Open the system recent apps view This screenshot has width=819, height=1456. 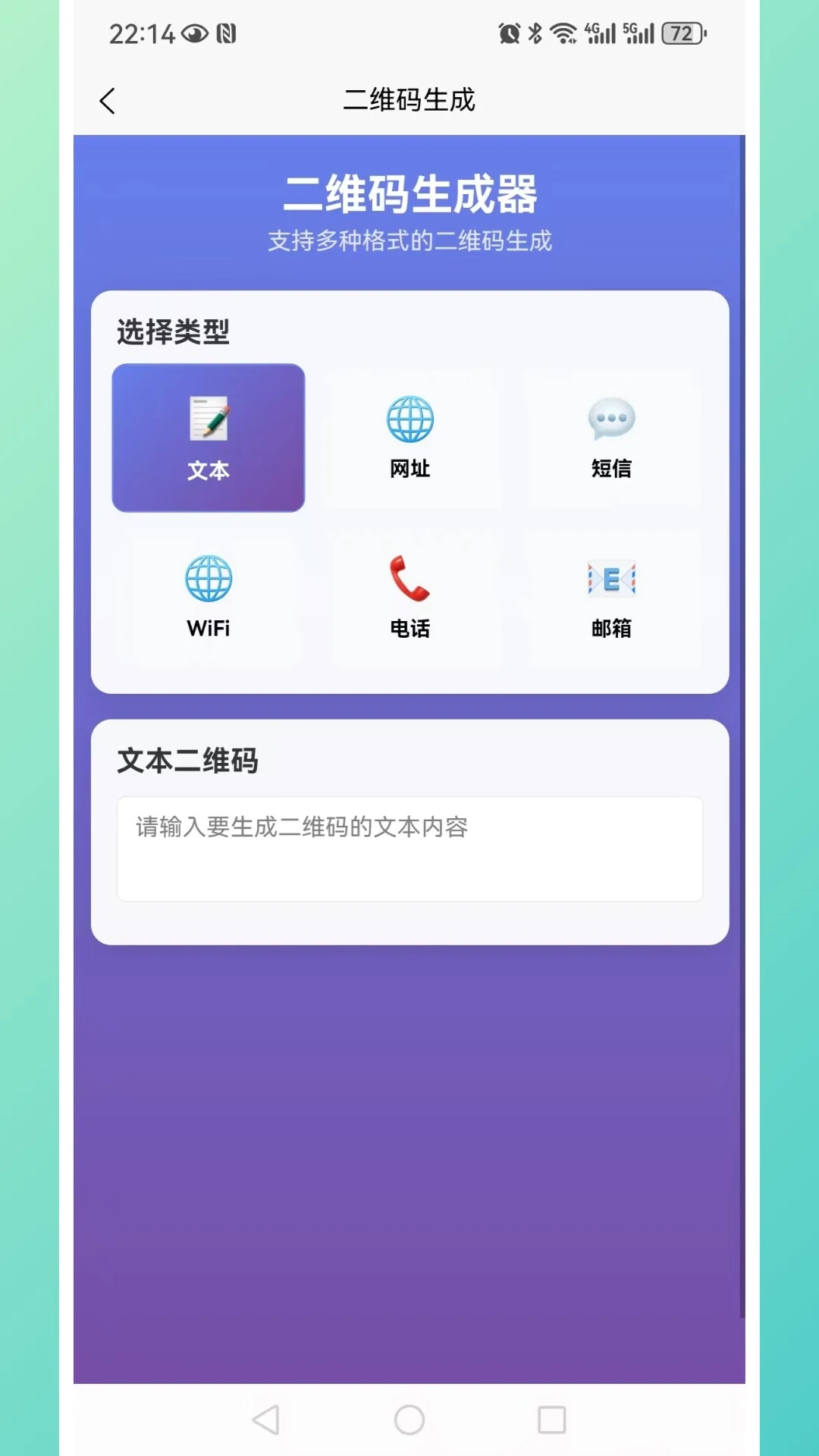pos(552,1420)
